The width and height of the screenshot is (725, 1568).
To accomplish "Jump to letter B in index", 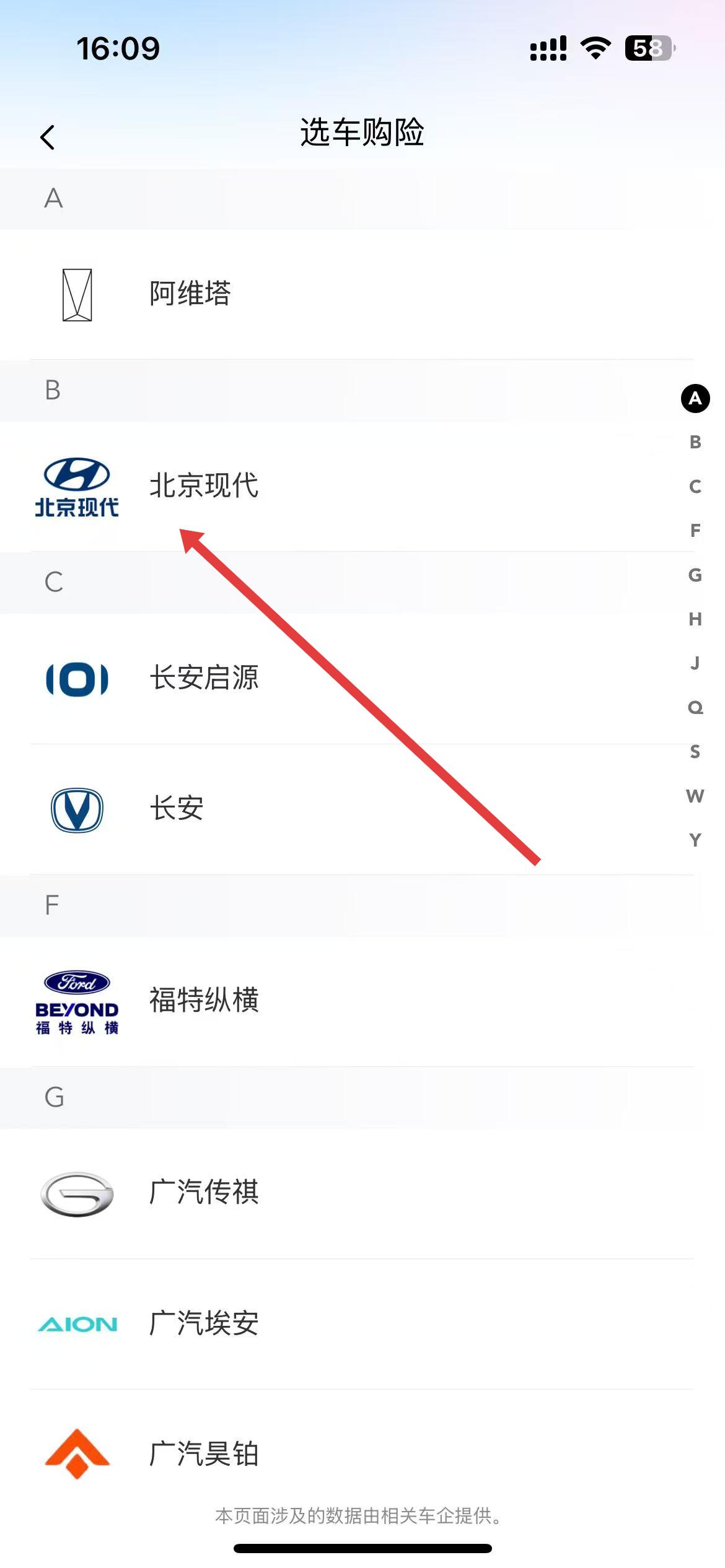I will click(x=695, y=442).
